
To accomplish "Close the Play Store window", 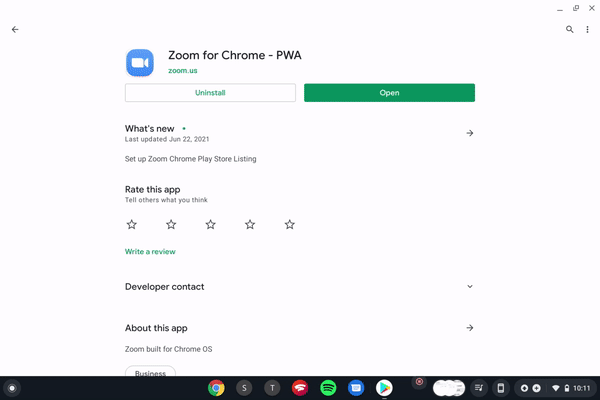I will pos(590,7).
